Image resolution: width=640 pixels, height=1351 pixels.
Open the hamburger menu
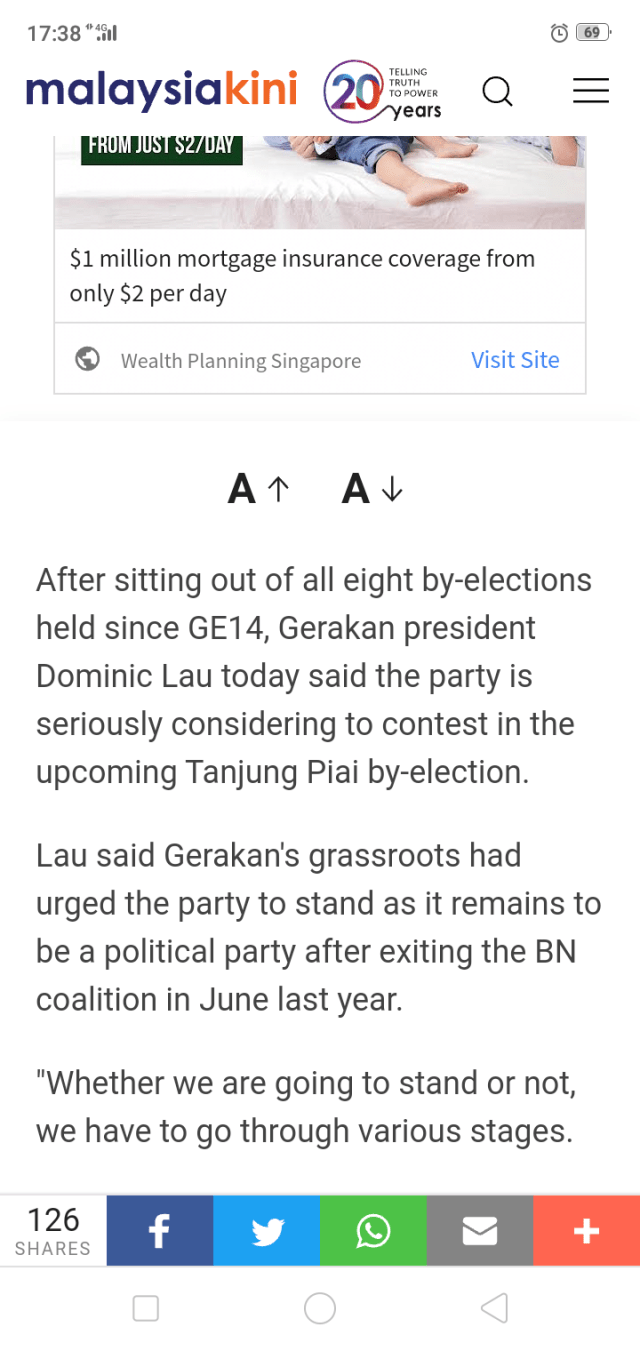tap(590, 91)
